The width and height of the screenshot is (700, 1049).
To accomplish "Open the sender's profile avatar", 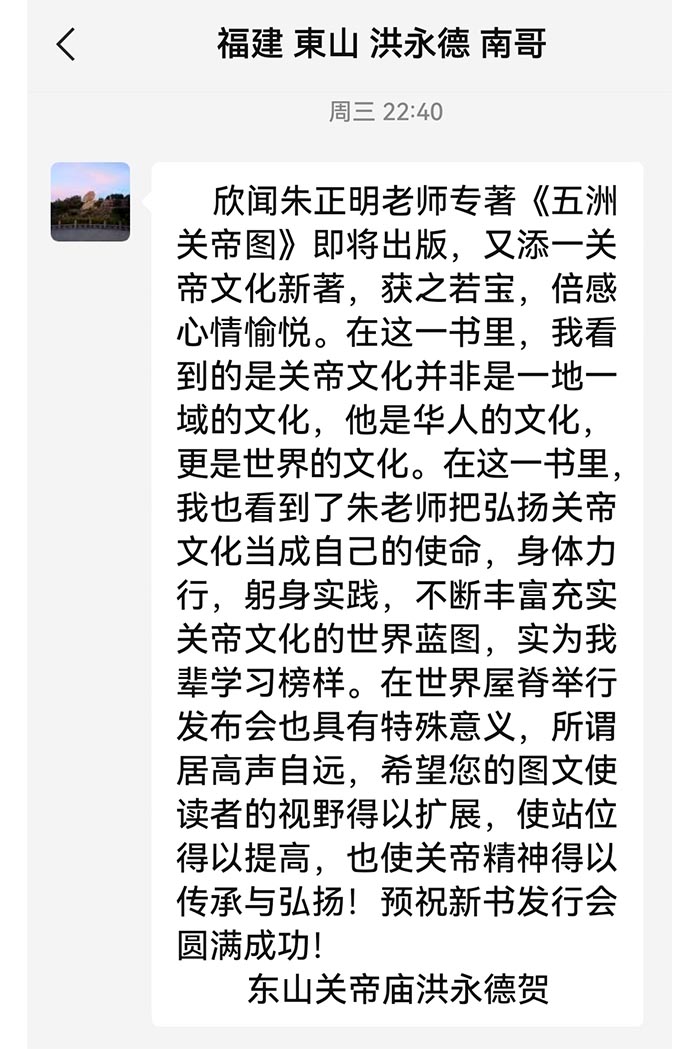I will [x=90, y=202].
